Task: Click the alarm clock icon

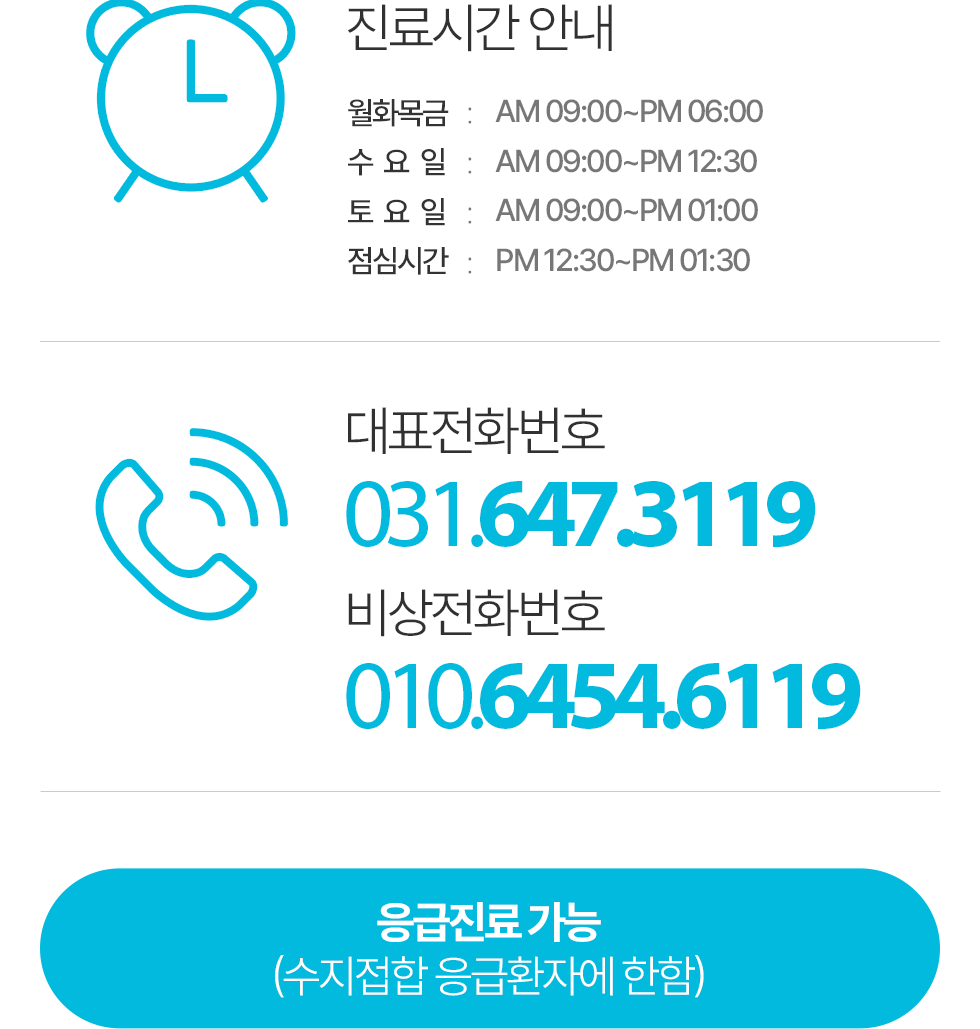Action: coord(190,100)
